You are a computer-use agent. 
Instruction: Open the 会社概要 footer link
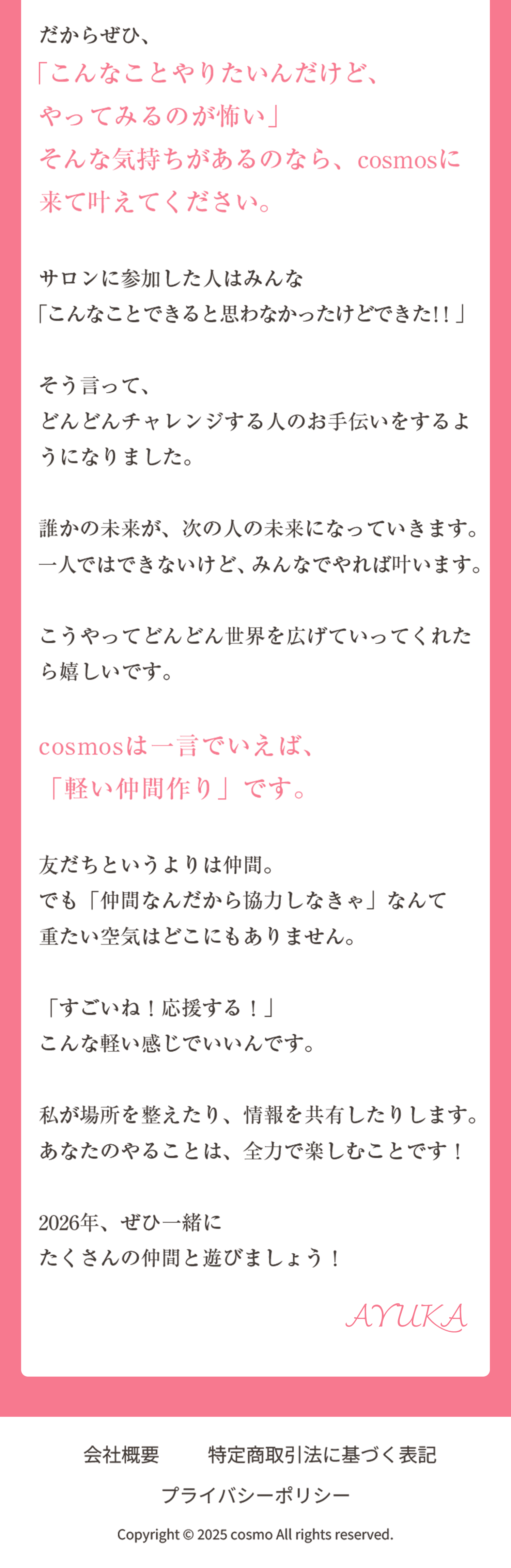tap(121, 1454)
